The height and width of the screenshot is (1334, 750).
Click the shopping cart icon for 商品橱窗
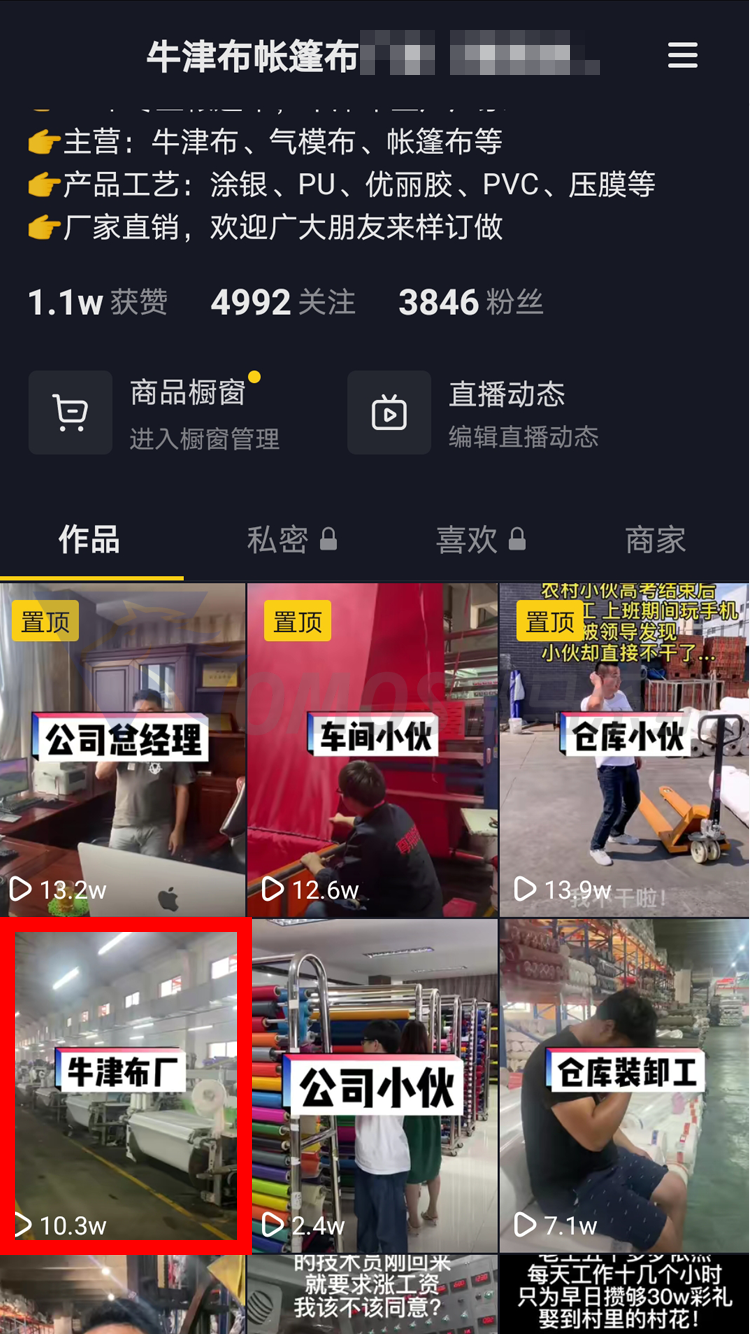pyautogui.click(x=70, y=411)
